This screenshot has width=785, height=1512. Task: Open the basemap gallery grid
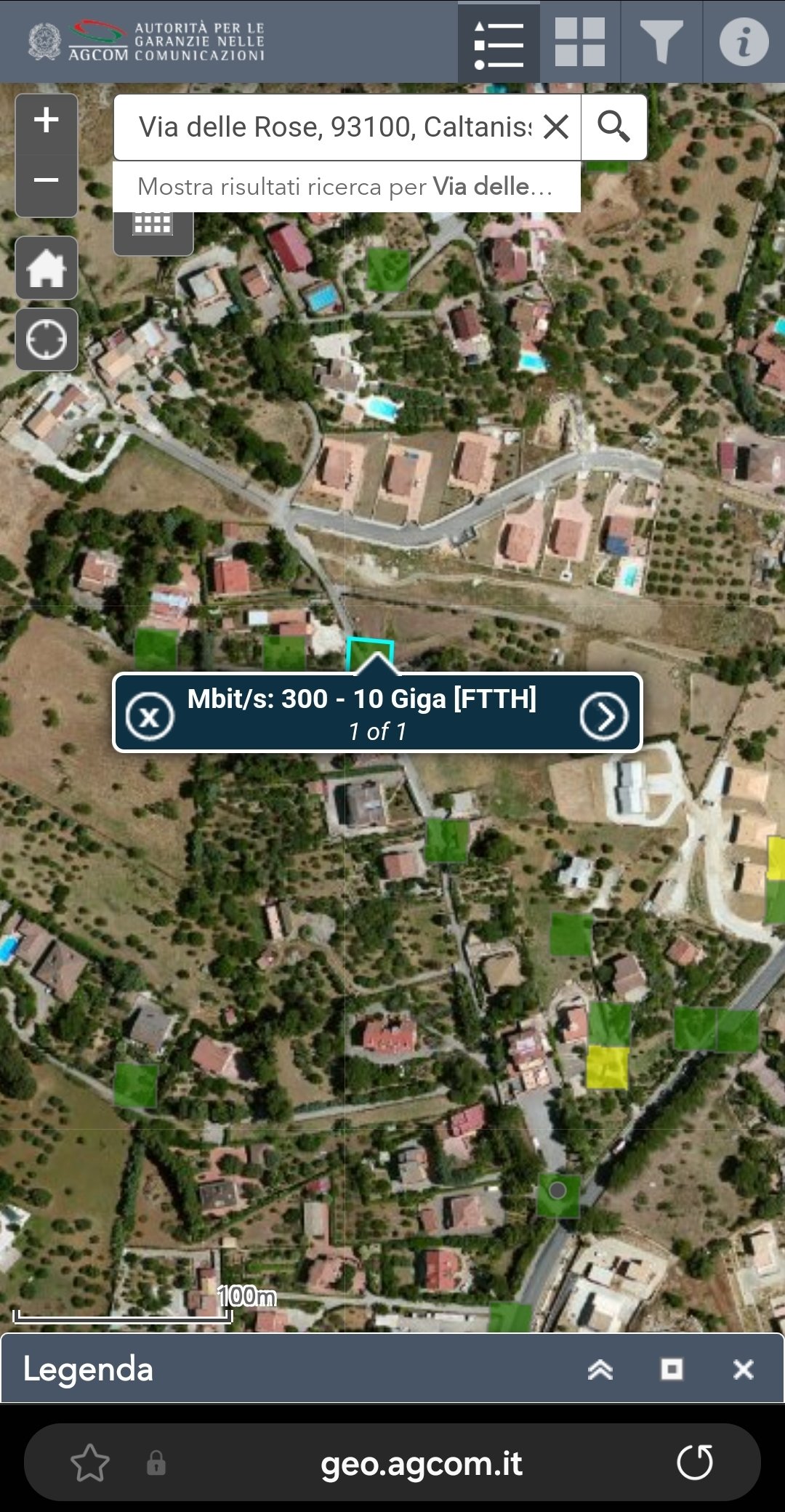[579, 44]
